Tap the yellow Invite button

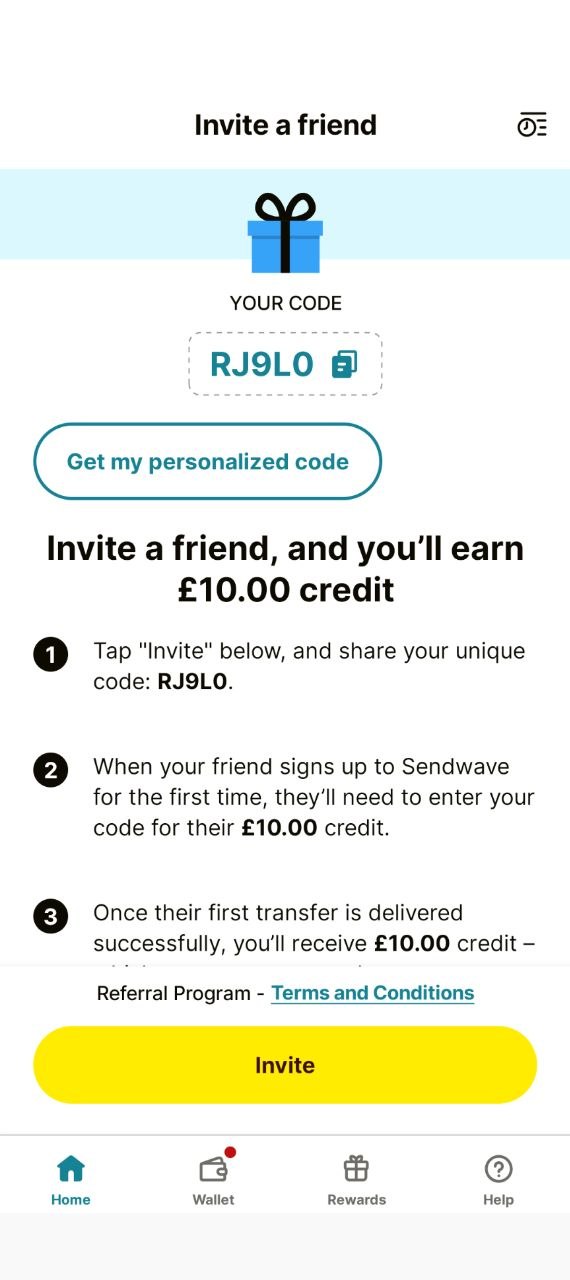(285, 1065)
